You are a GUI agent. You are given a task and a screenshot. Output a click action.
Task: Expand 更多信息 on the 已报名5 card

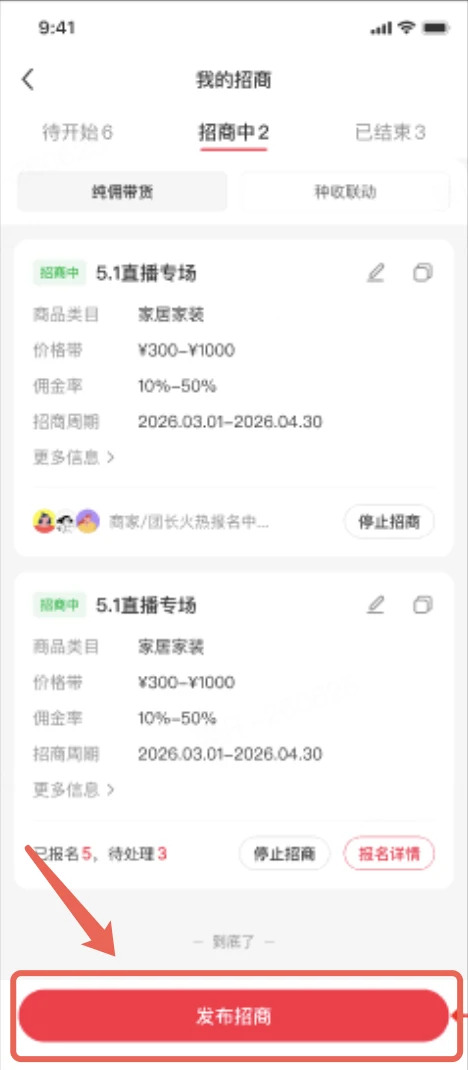(x=74, y=790)
